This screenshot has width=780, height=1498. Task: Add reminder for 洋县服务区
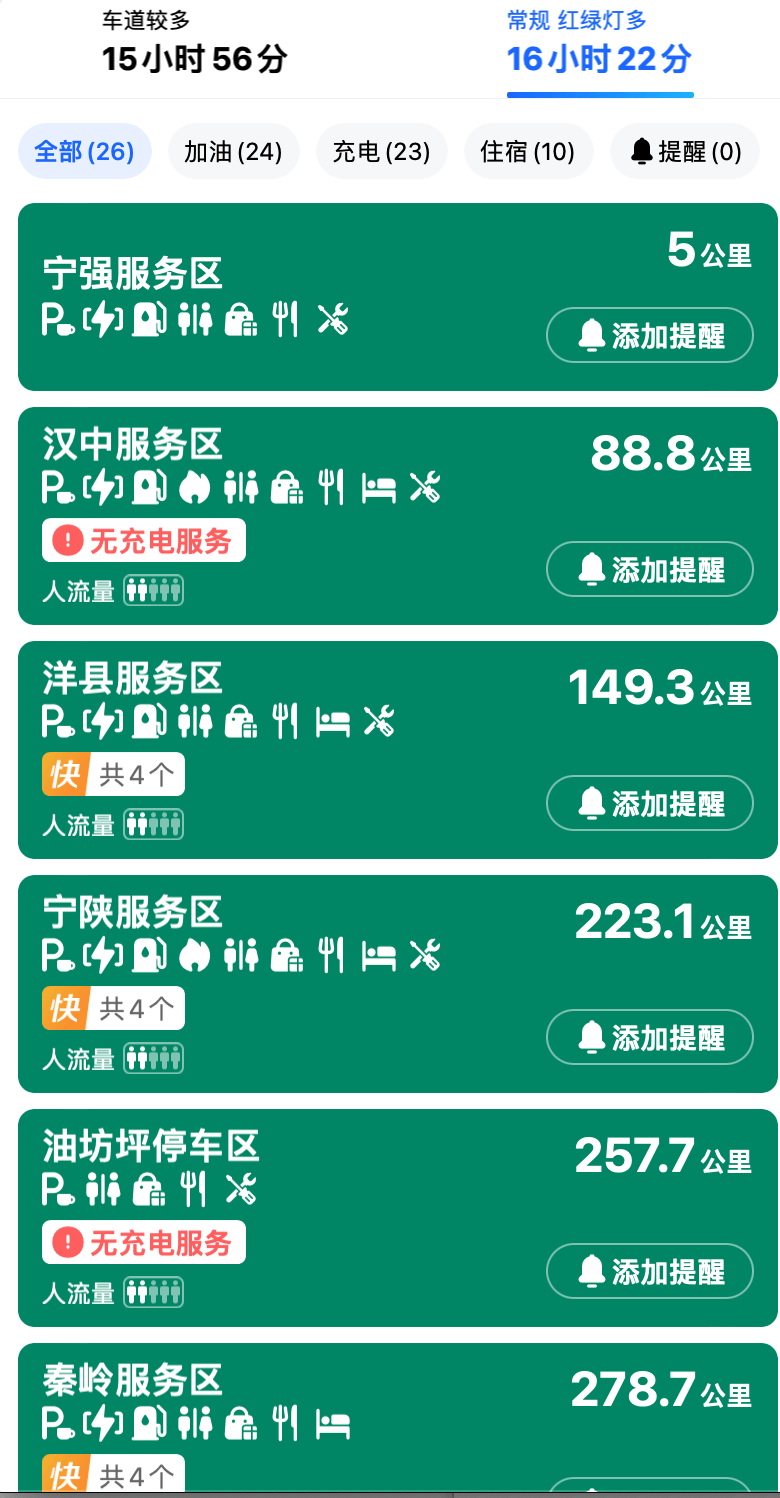650,804
